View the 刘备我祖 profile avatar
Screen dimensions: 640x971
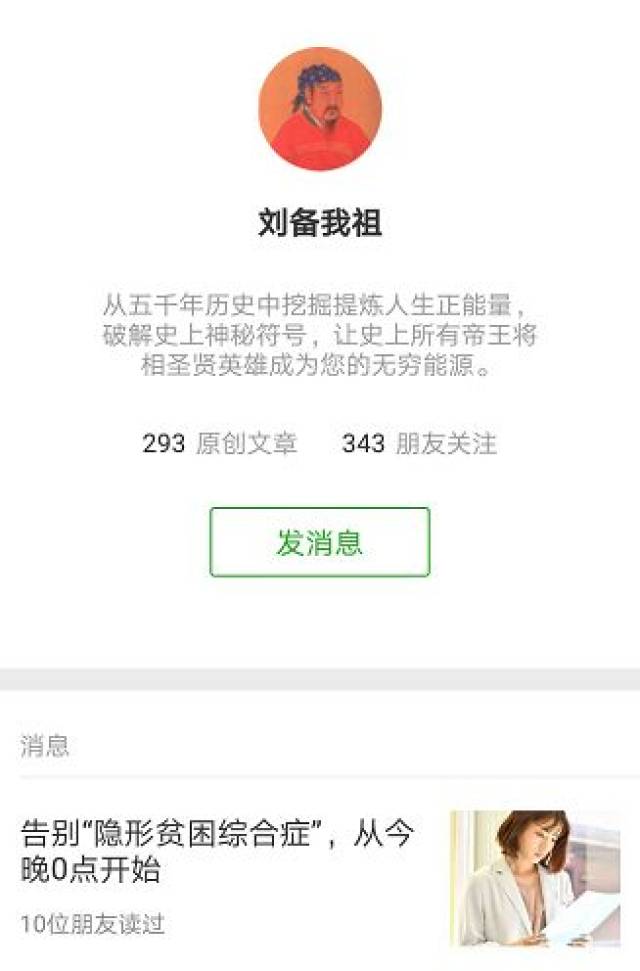[319, 108]
